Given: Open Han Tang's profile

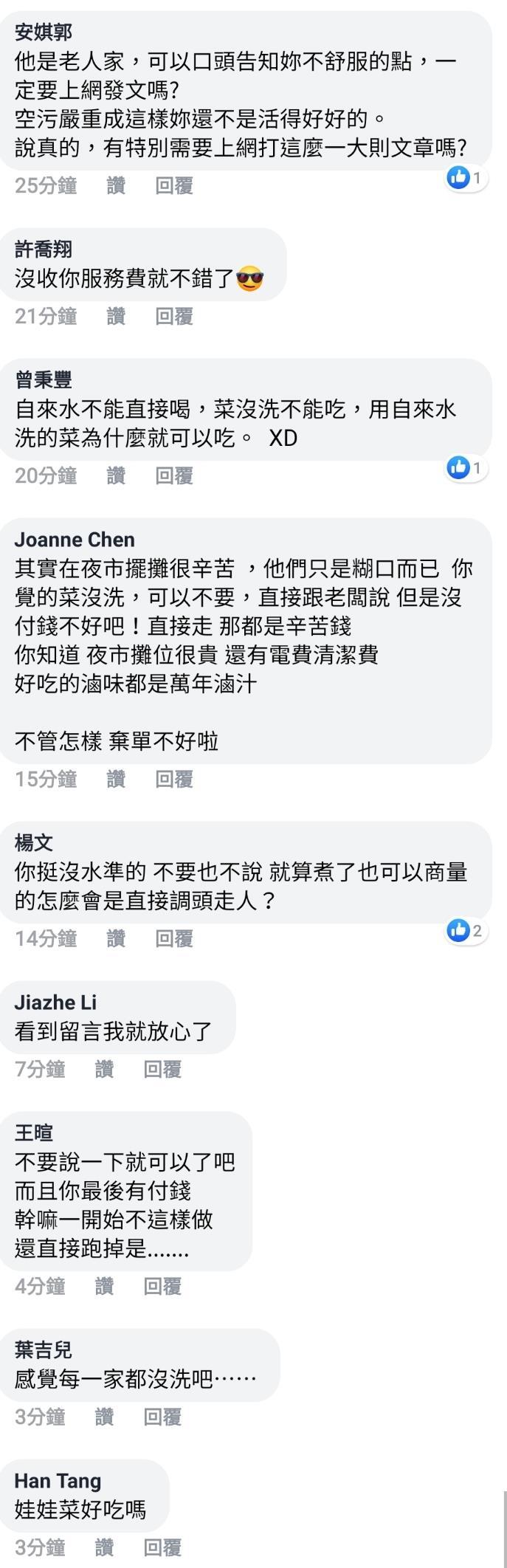Looking at the screenshot, I should [x=58, y=1481].
